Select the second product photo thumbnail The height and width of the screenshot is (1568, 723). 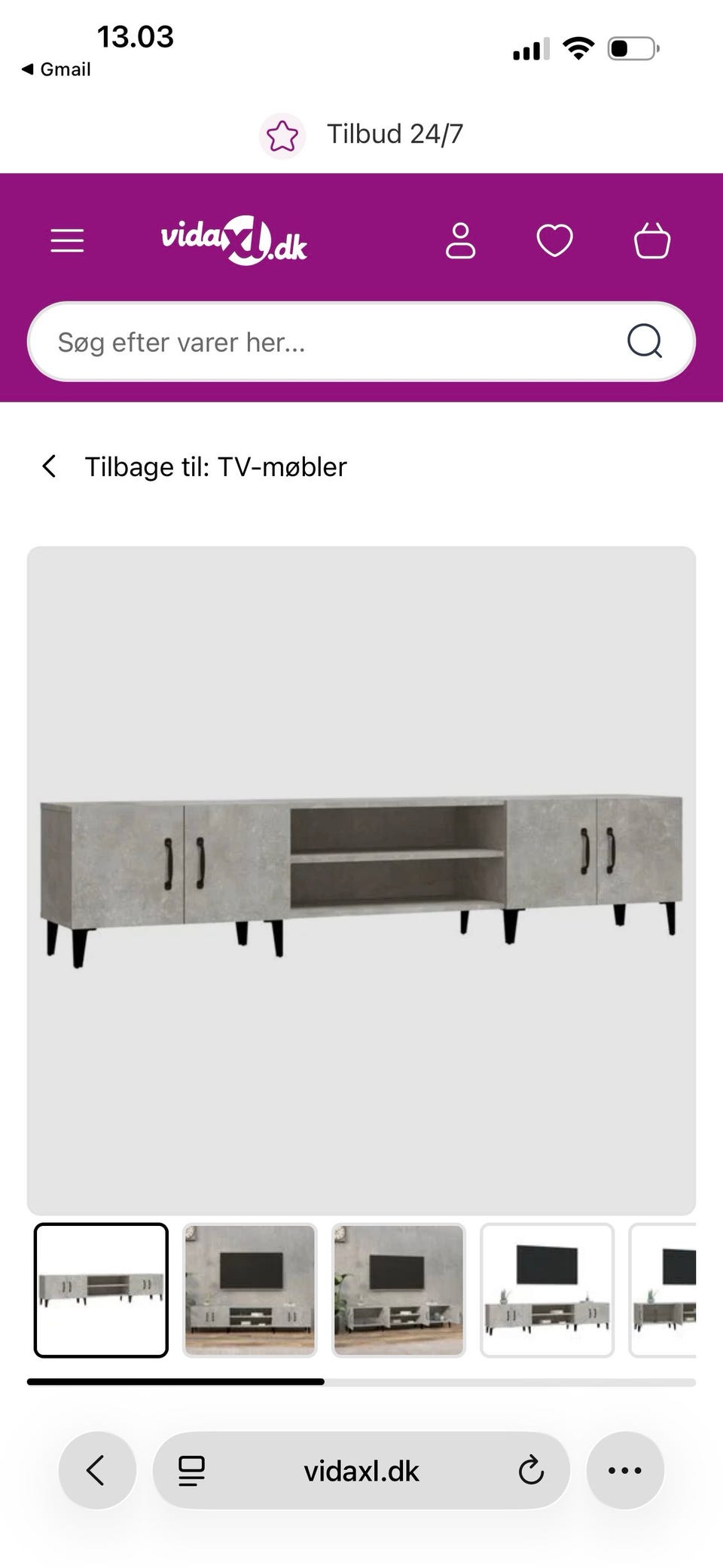point(249,1290)
